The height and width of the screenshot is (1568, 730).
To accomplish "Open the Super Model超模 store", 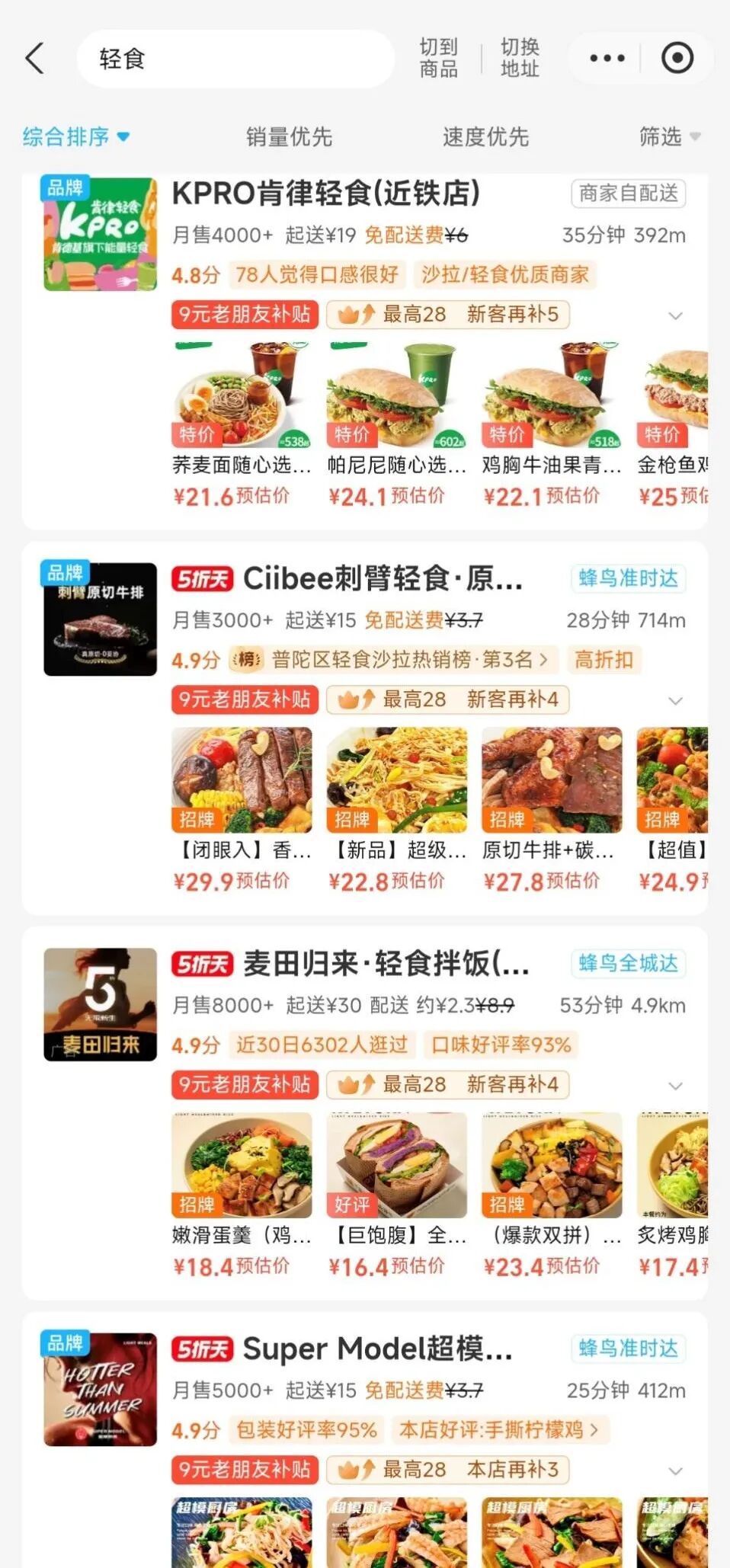I will (378, 1349).
